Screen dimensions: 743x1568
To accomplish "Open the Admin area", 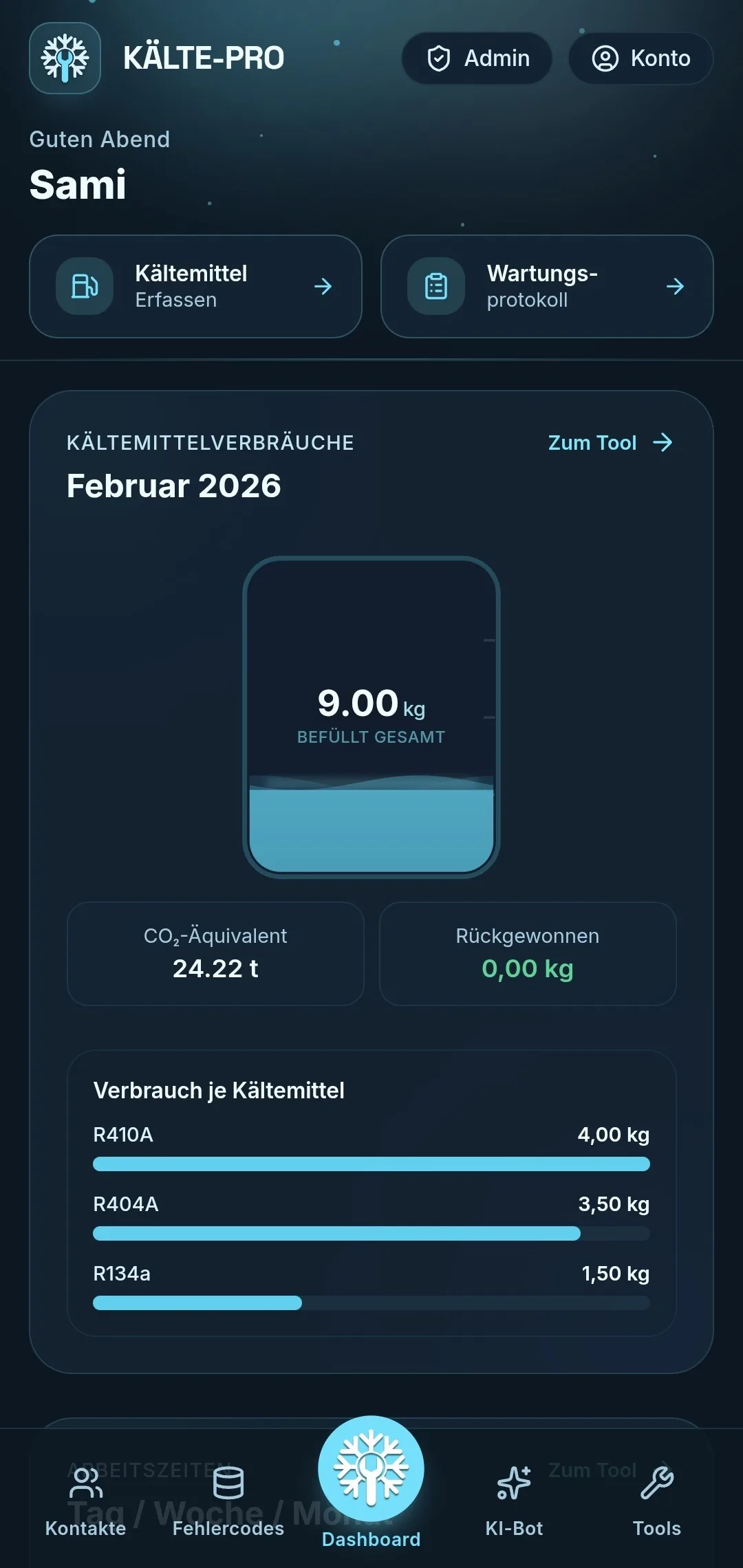I will coord(477,58).
